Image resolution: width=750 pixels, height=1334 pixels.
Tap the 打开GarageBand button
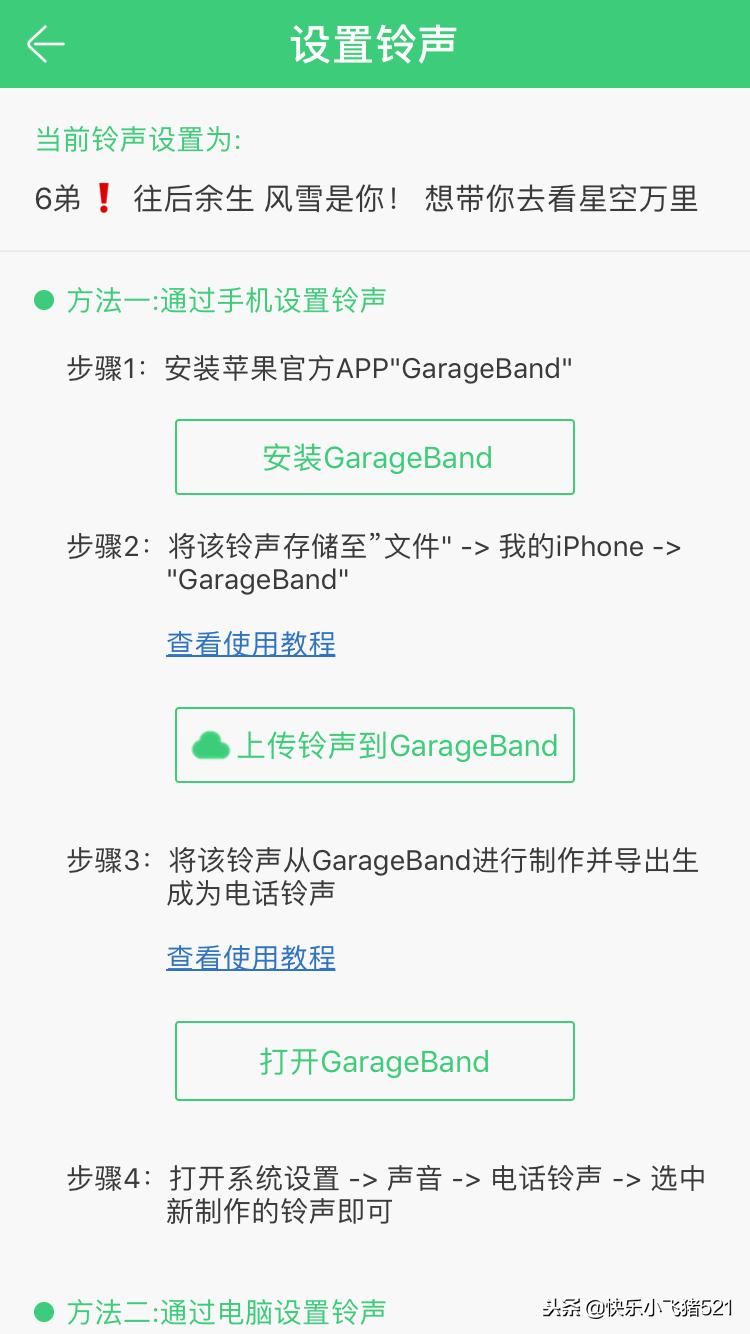(375, 1061)
